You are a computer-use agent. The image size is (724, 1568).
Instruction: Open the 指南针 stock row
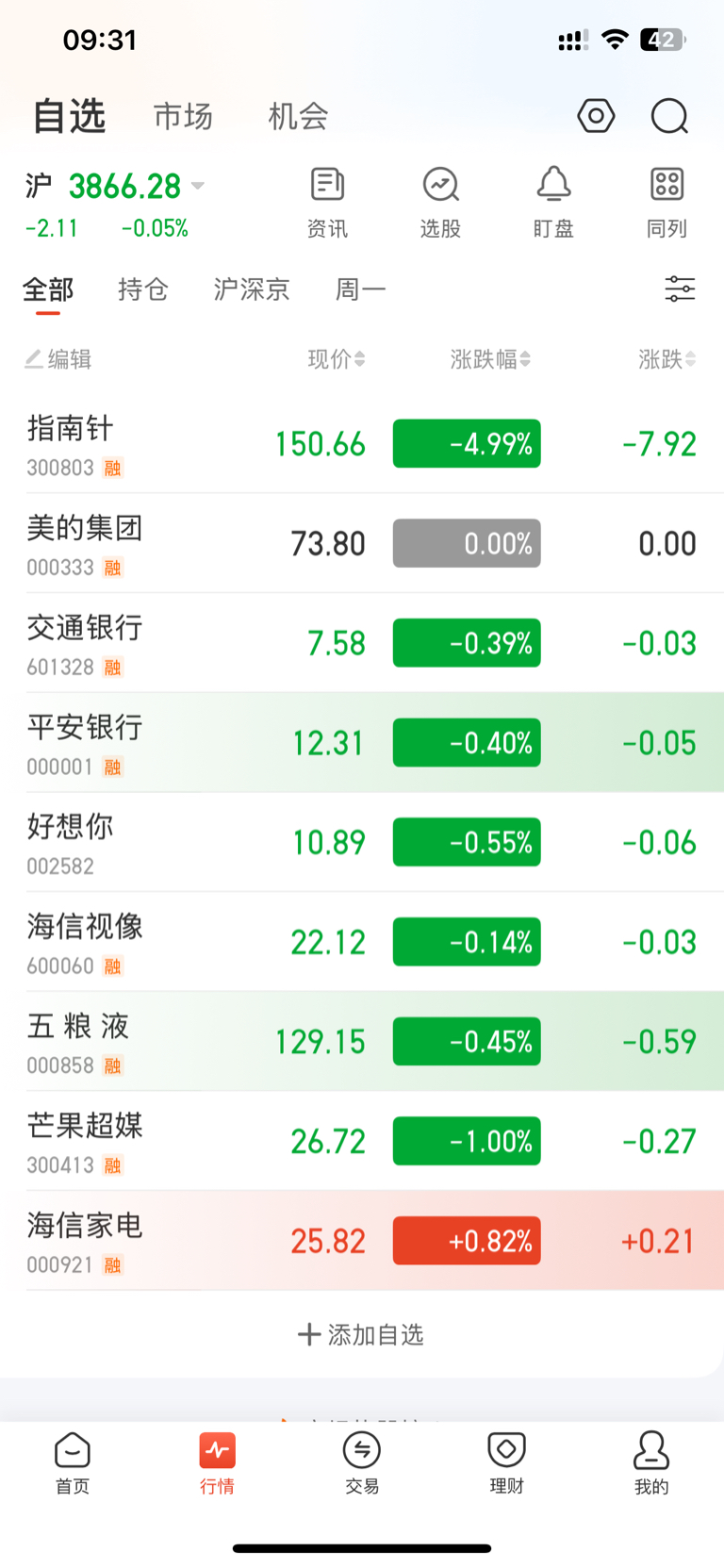click(x=362, y=444)
